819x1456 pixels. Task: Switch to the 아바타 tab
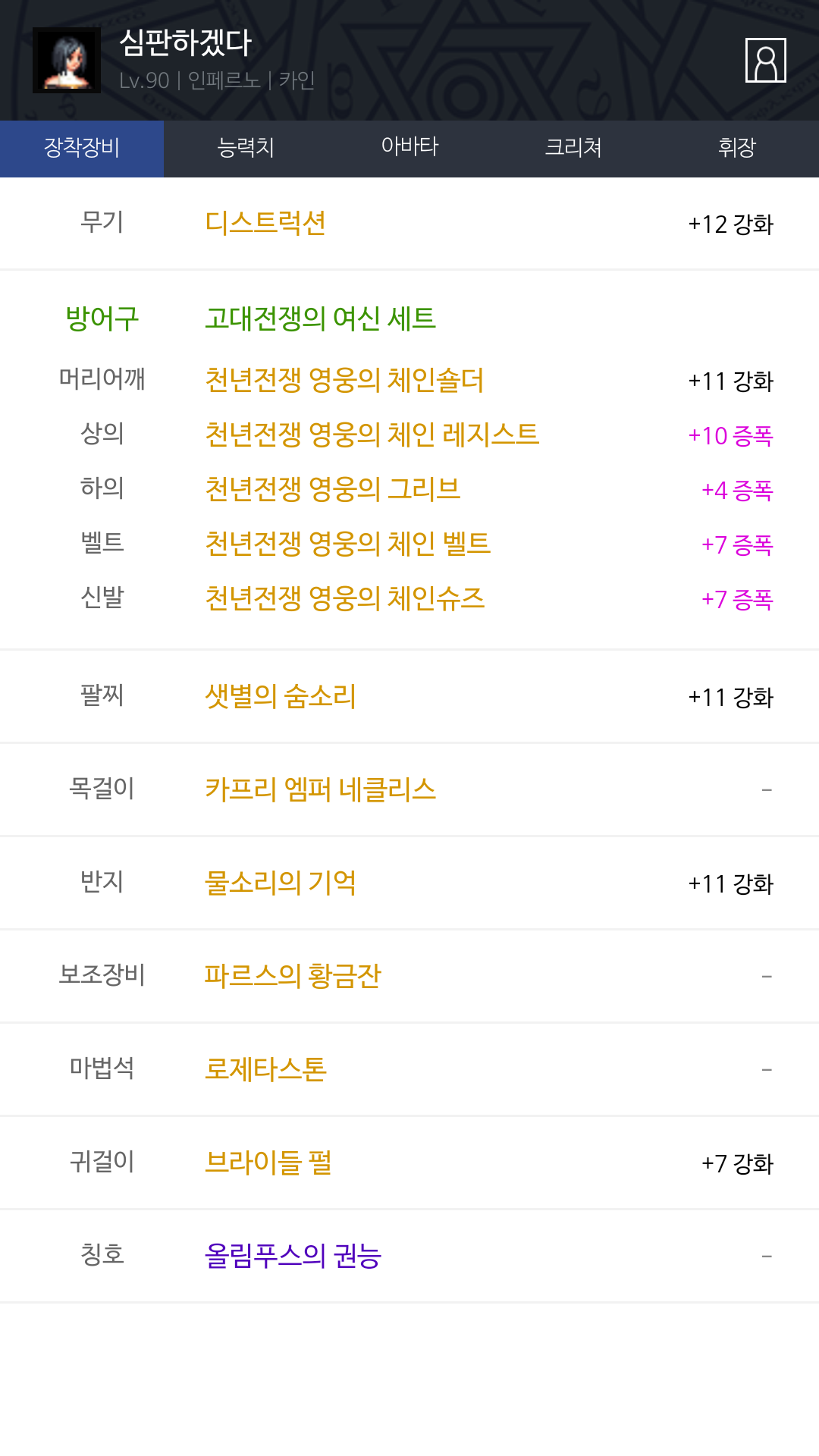409,149
